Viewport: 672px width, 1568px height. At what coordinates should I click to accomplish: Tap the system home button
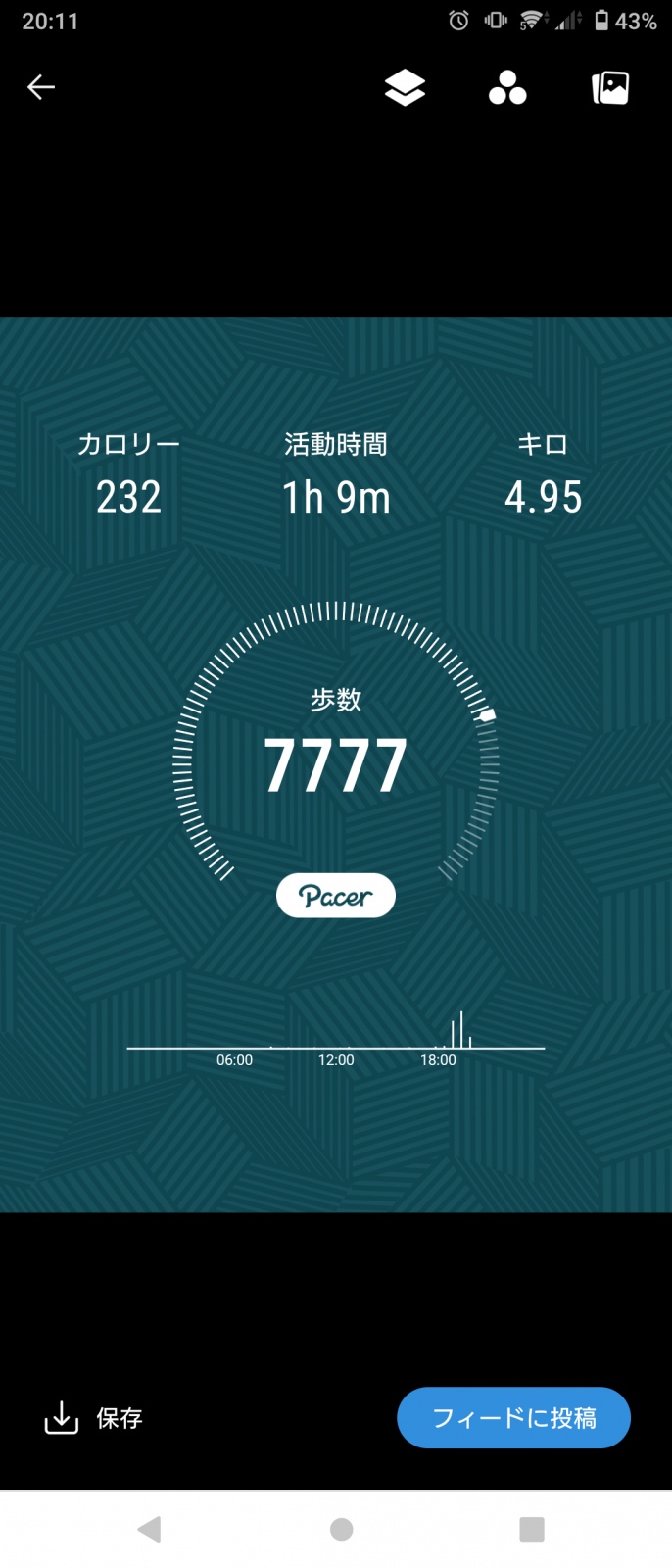point(341,1529)
